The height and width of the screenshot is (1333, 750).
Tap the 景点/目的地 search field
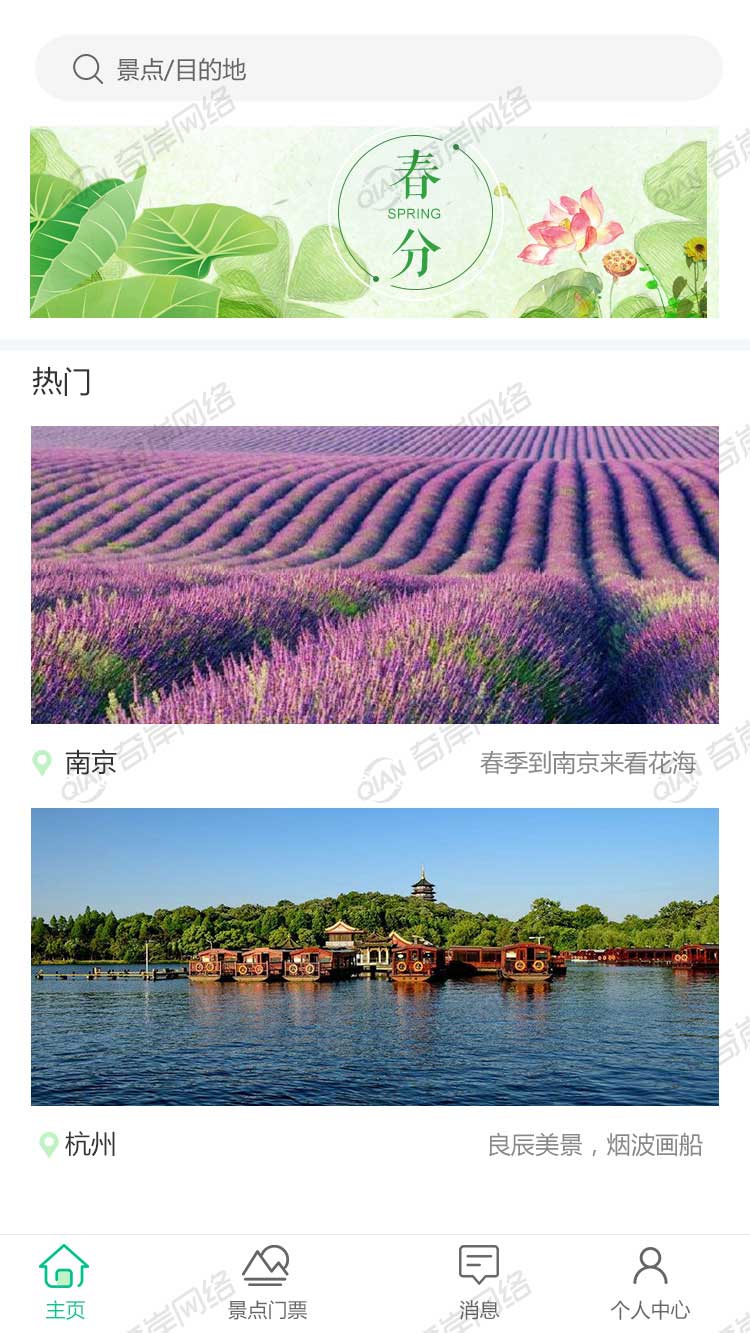pyautogui.click(x=378, y=69)
